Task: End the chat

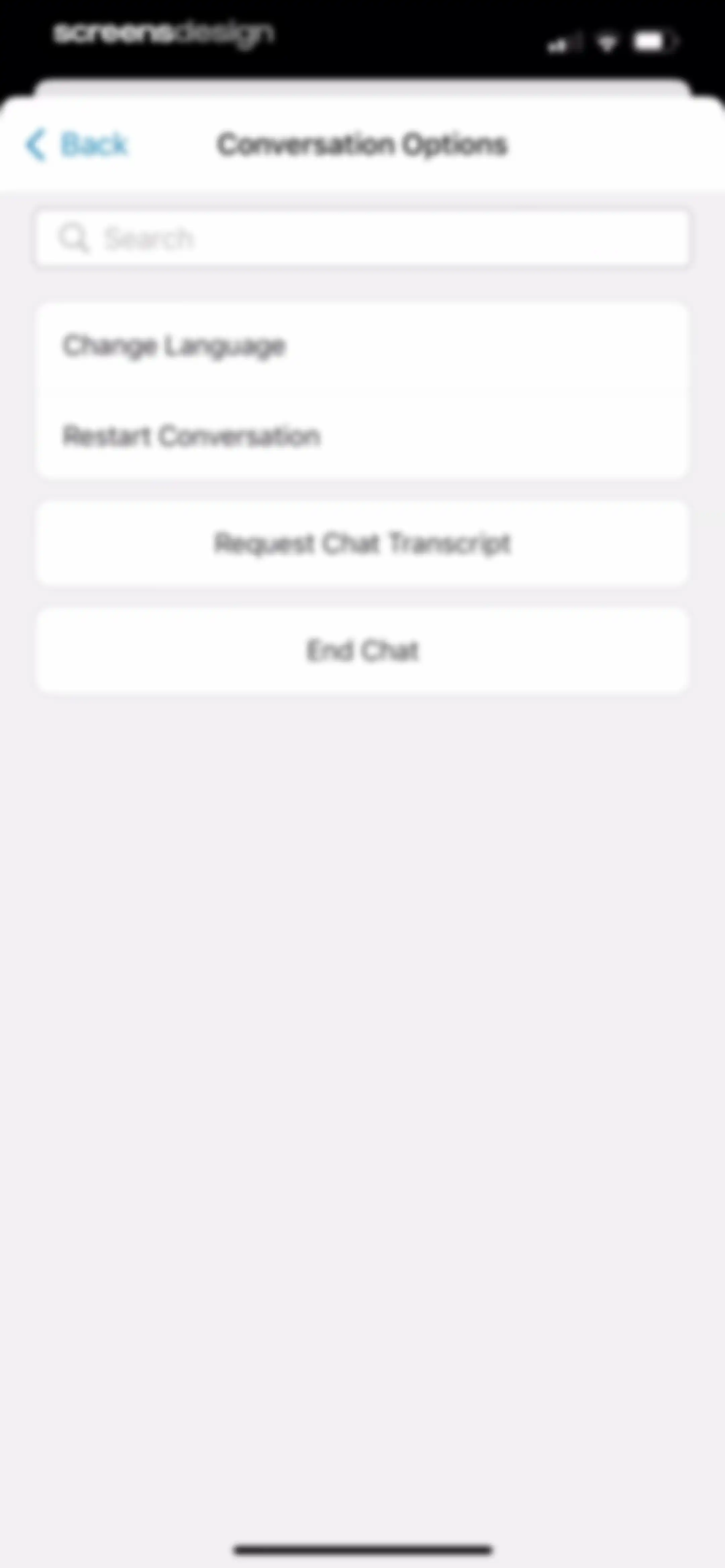Action: pyautogui.click(x=362, y=650)
